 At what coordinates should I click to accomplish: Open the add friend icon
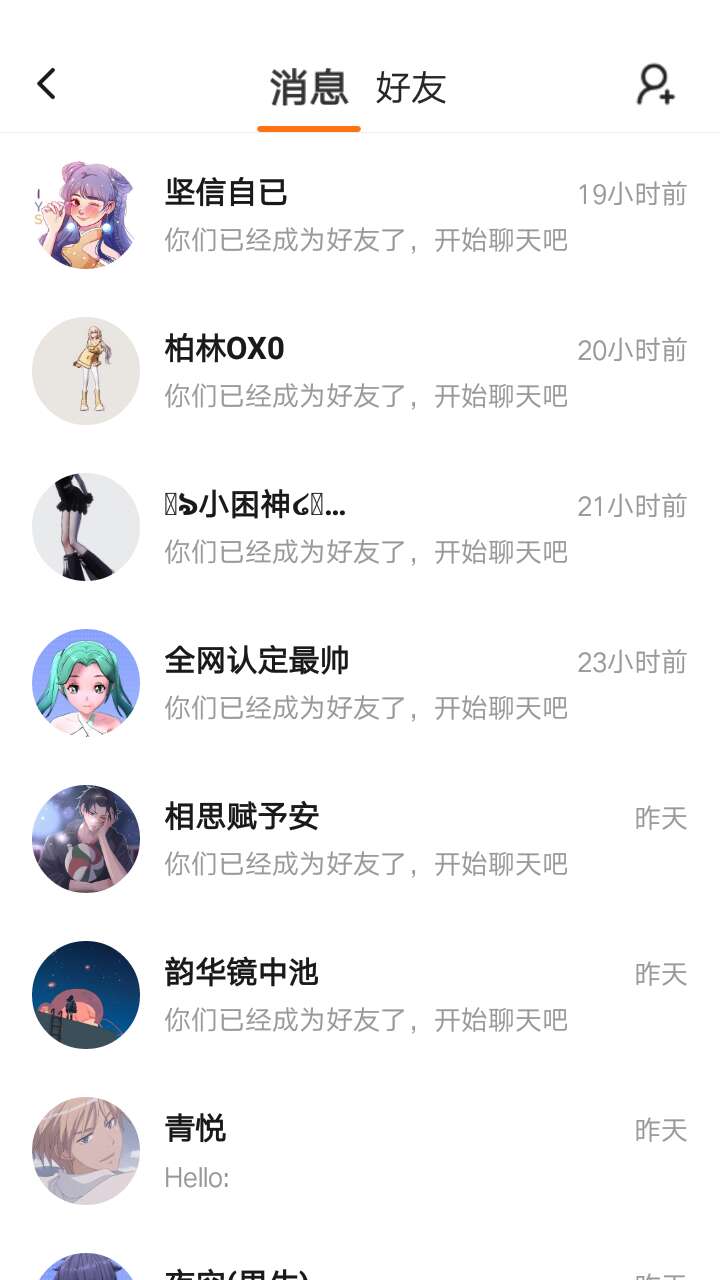click(x=656, y=85)
